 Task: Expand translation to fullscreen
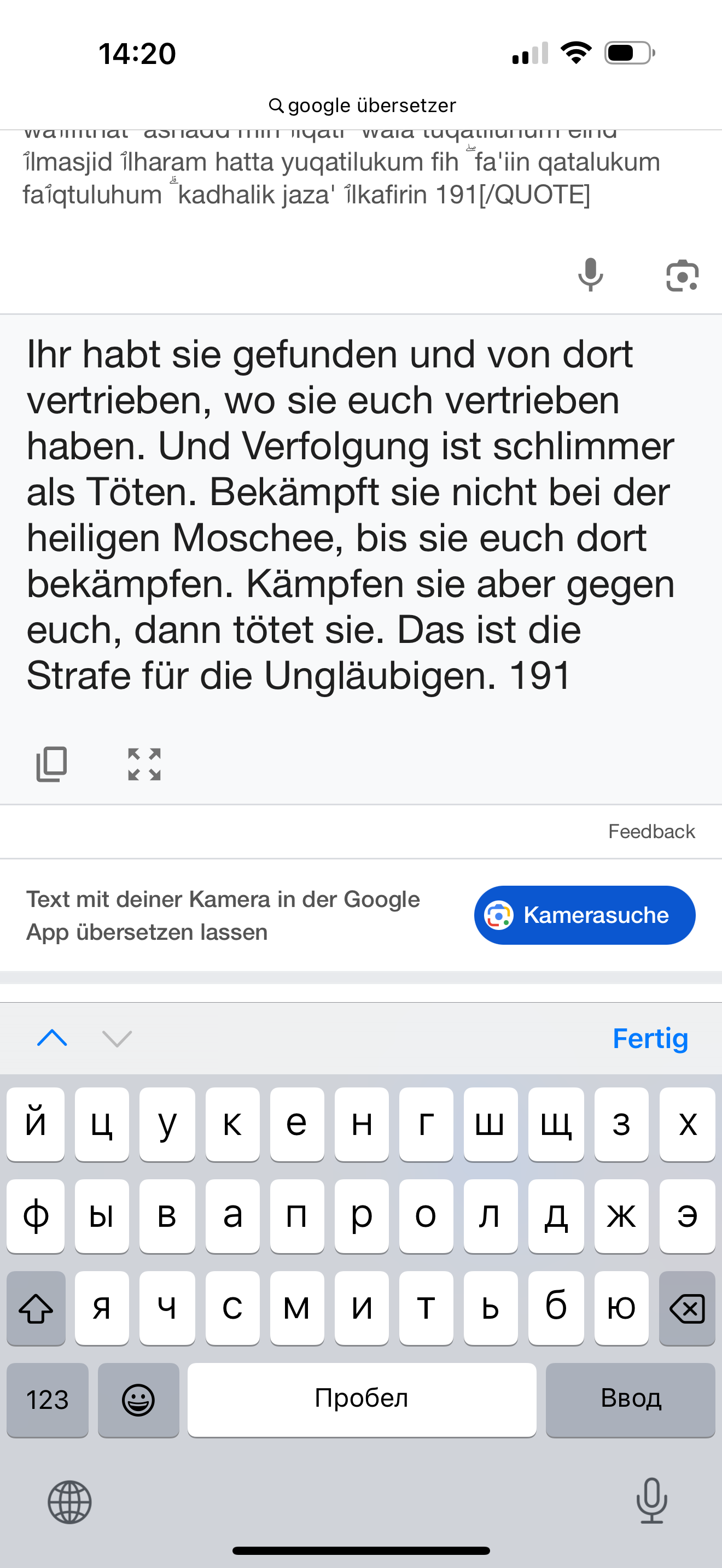tap(144, 764)
